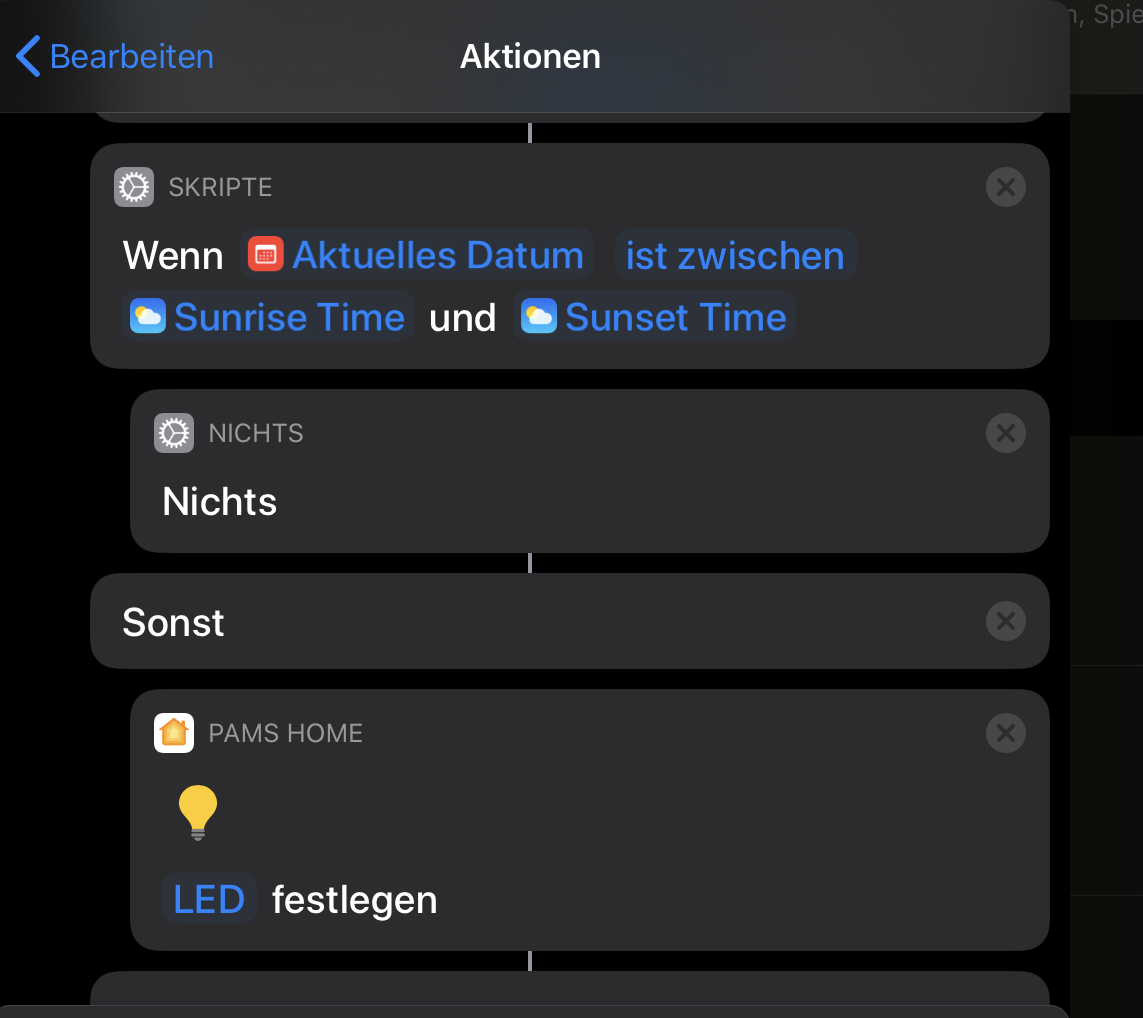Image resolution: width=1143 pixels, height=1018 pixels.
Task: Edit the Sunrise Time variable
Action: coord(268,317)
